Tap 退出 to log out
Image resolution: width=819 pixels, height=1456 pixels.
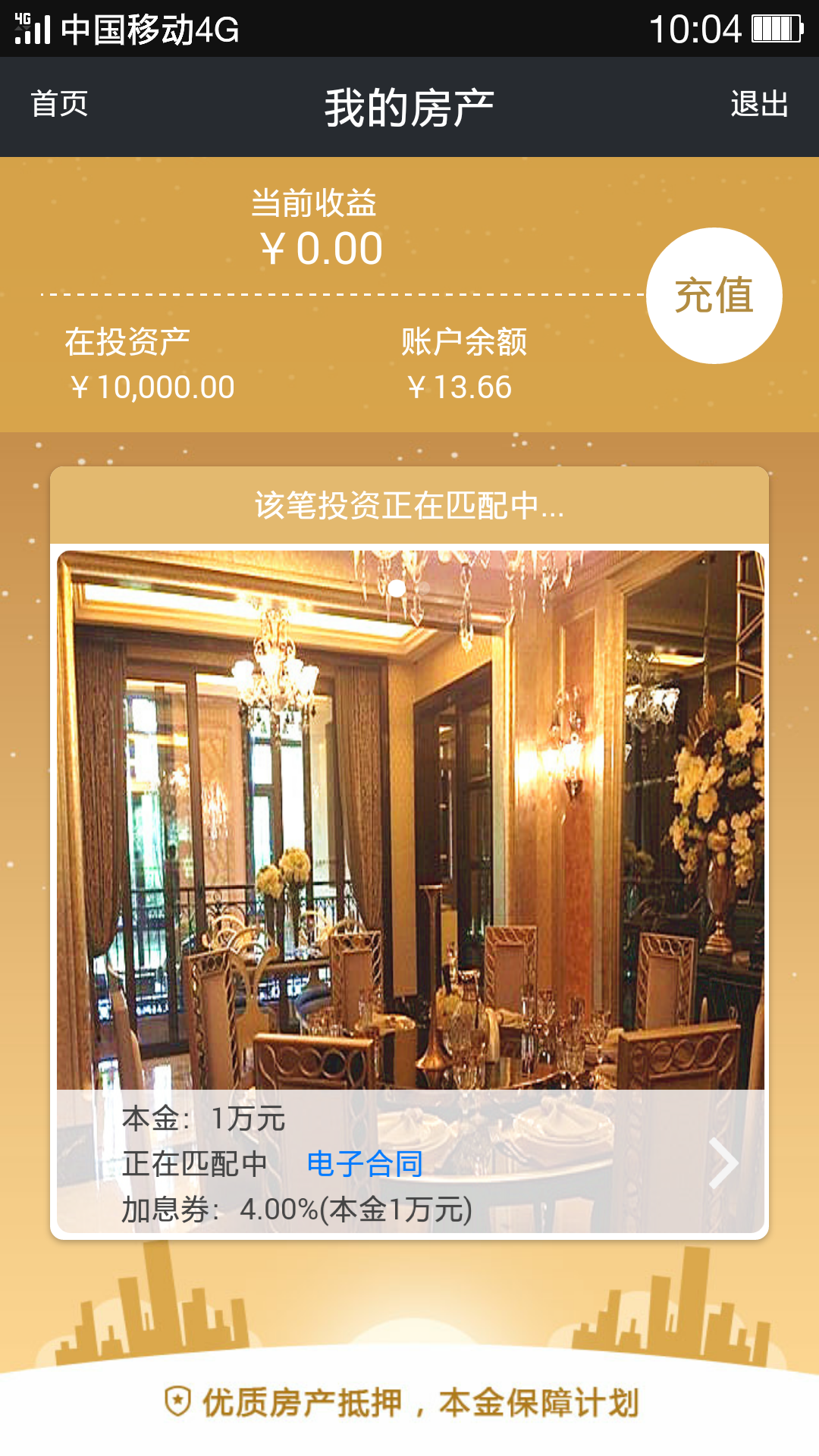pos(759,104)
